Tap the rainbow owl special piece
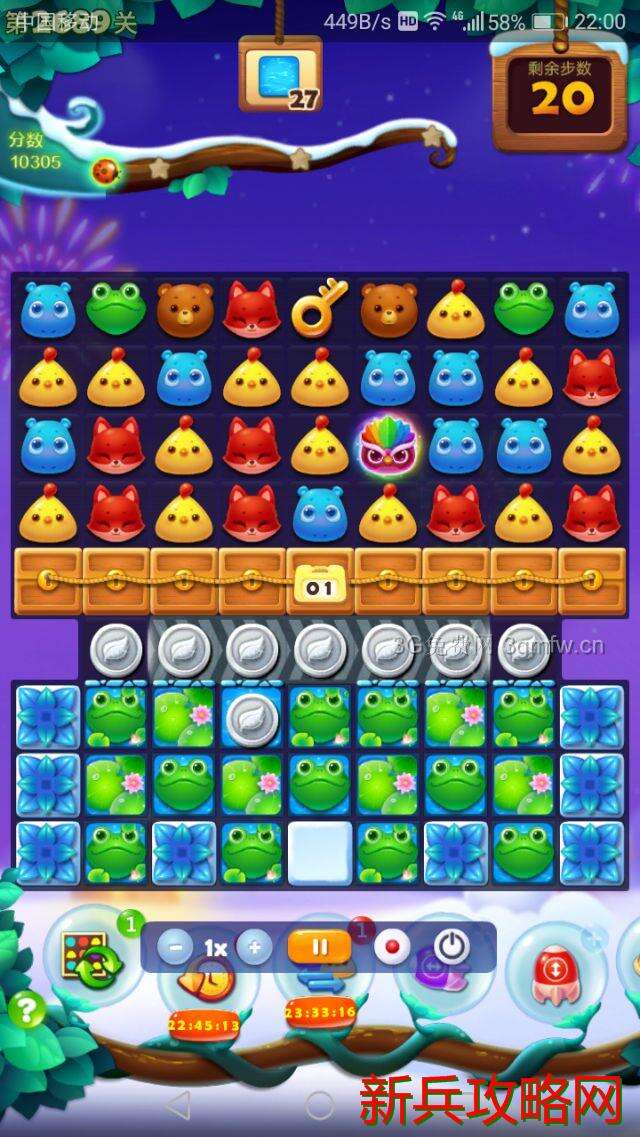This screenshot has height=1137, width=640. click(387, 444)
